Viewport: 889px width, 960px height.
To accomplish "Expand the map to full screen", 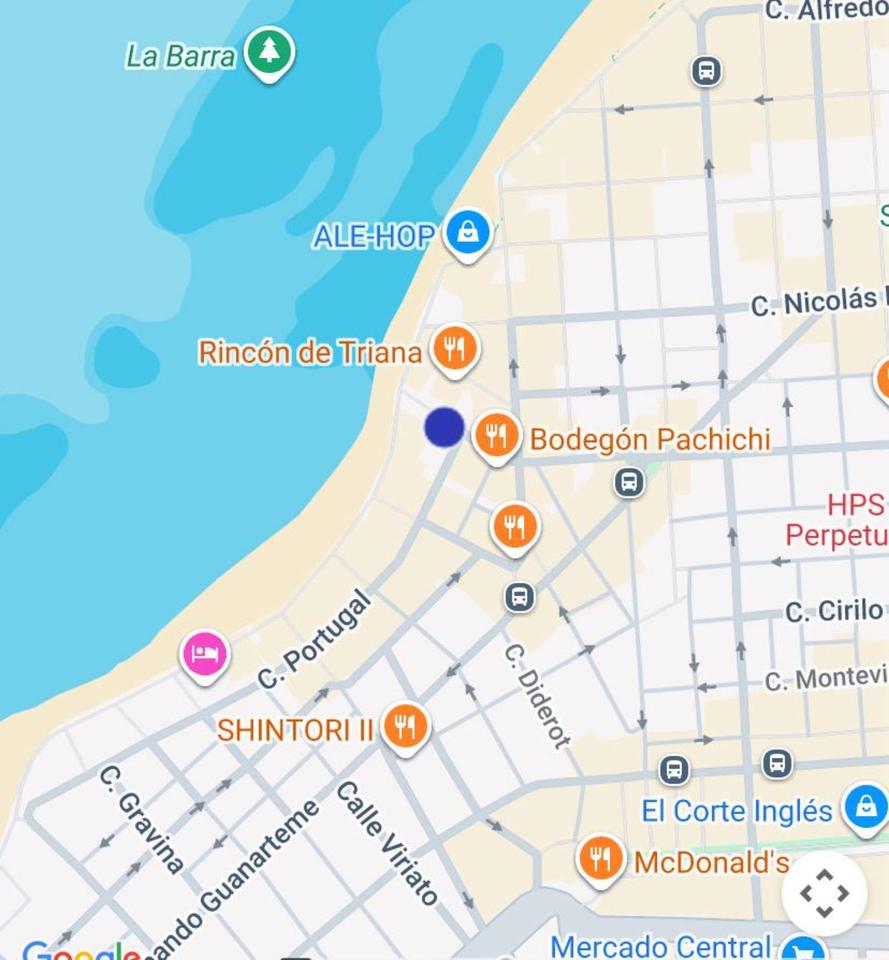I will (x=824, y=893).
